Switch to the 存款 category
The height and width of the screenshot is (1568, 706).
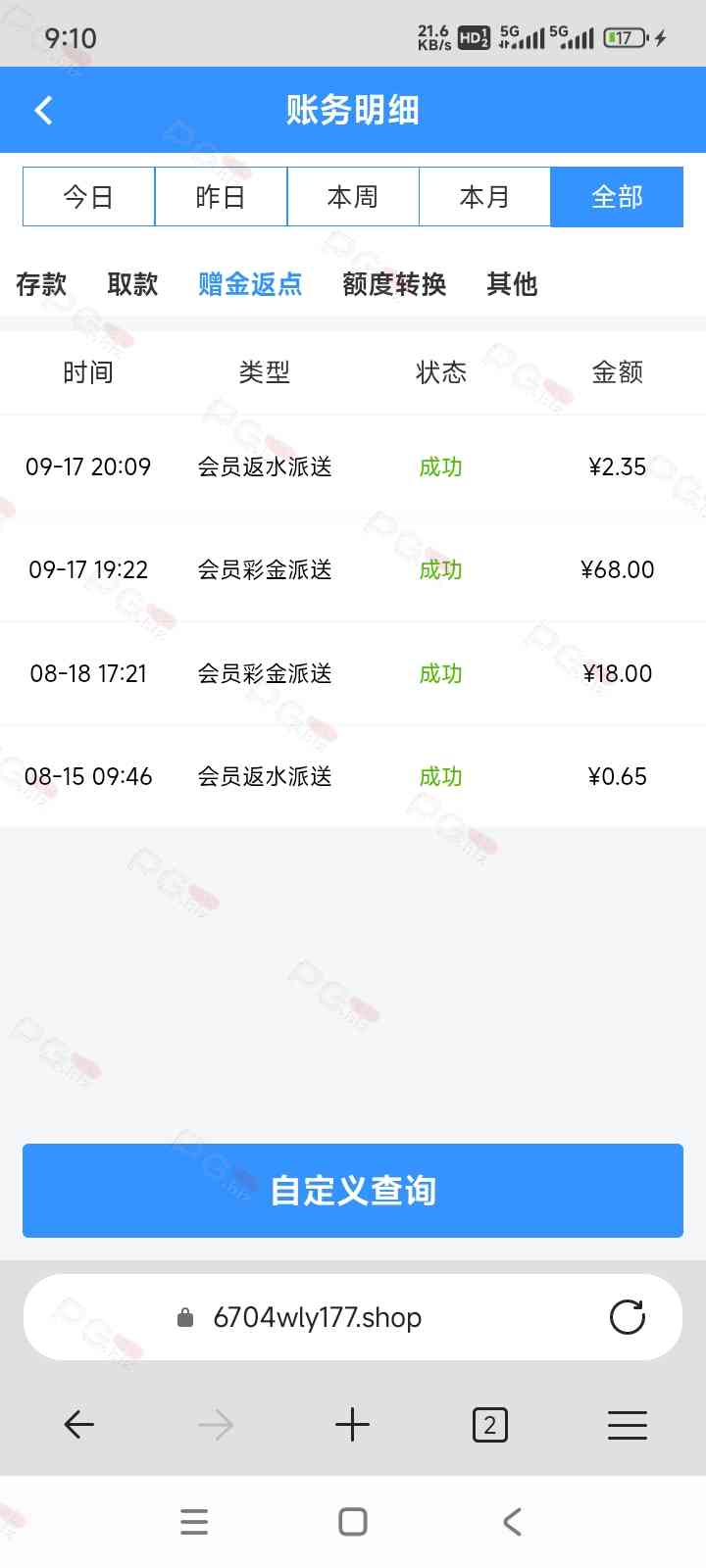(41, 284)
